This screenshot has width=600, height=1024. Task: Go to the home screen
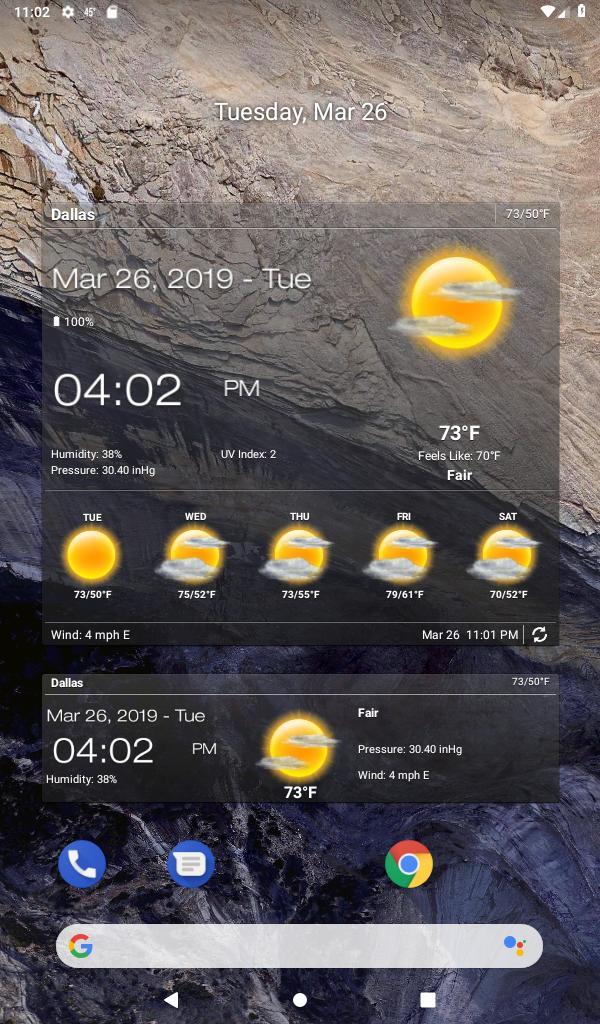pyautogui.click(x=300, y=999)
